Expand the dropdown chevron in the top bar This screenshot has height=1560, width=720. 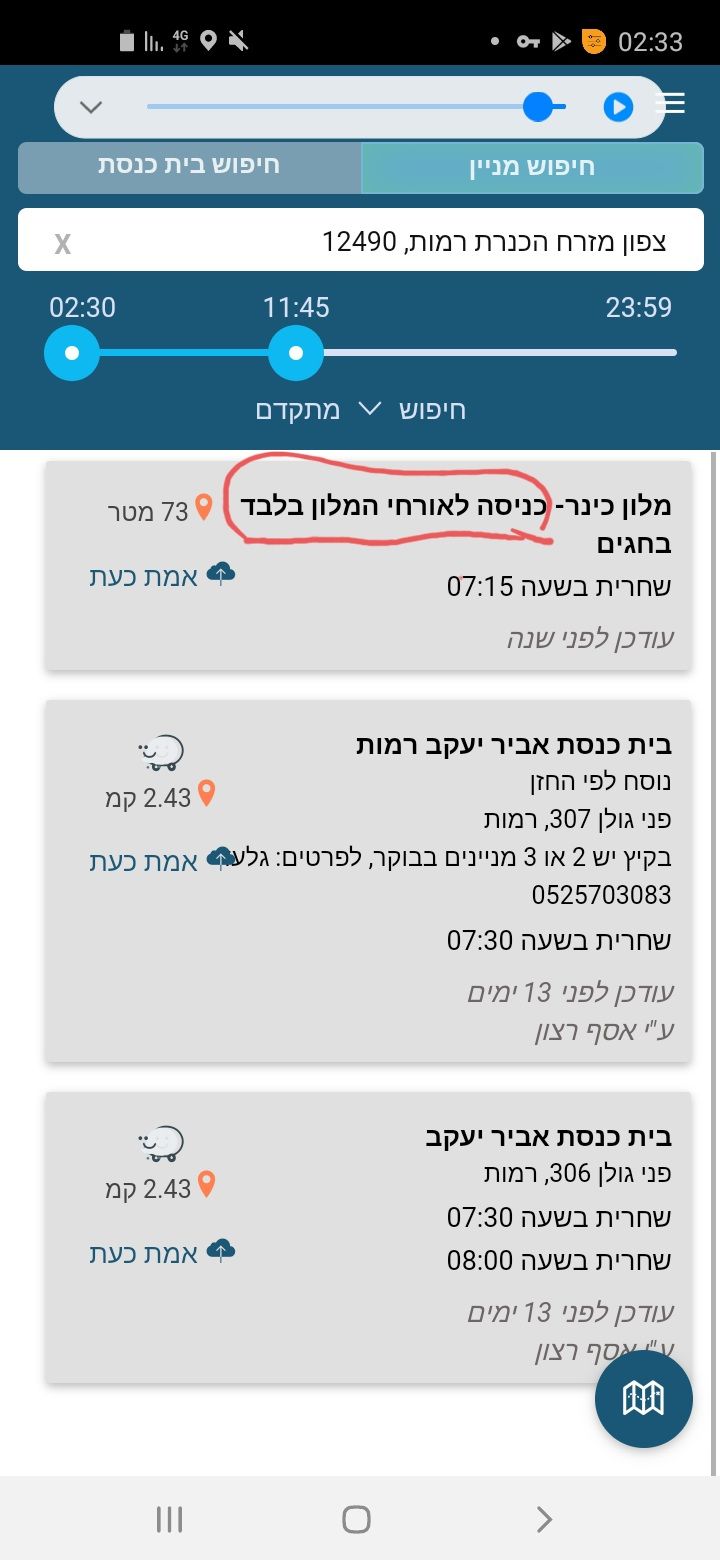pyautogui.click(x=91, y=107)
